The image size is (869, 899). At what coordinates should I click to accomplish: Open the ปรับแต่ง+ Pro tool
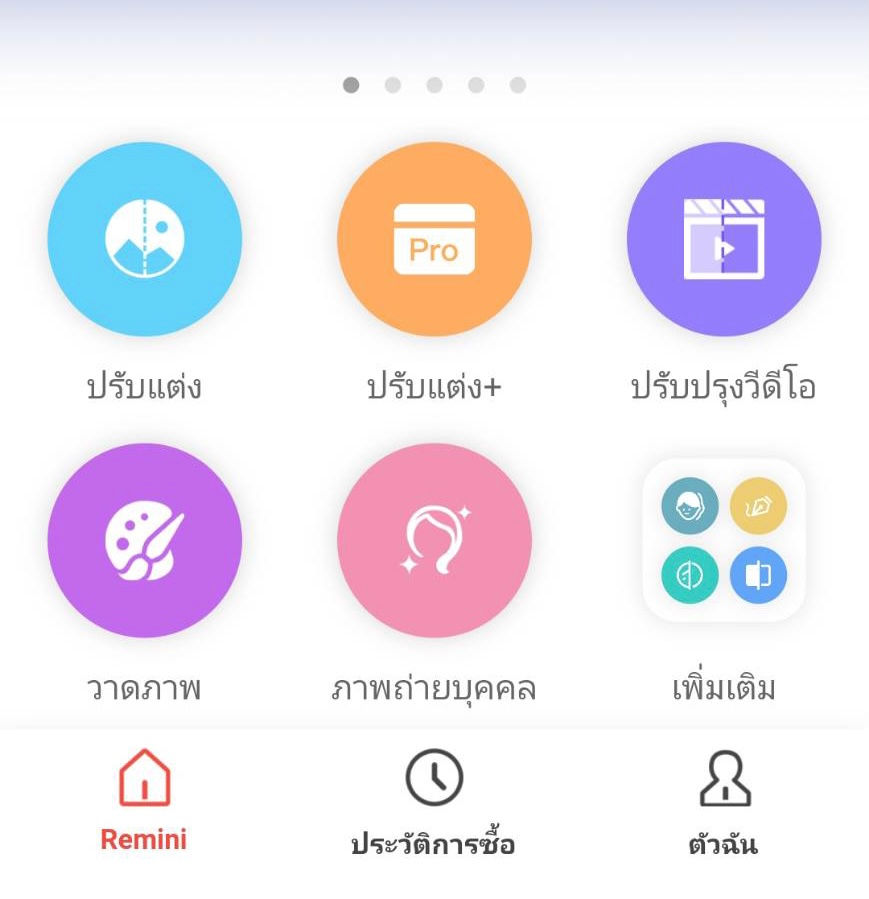point(434,239)
